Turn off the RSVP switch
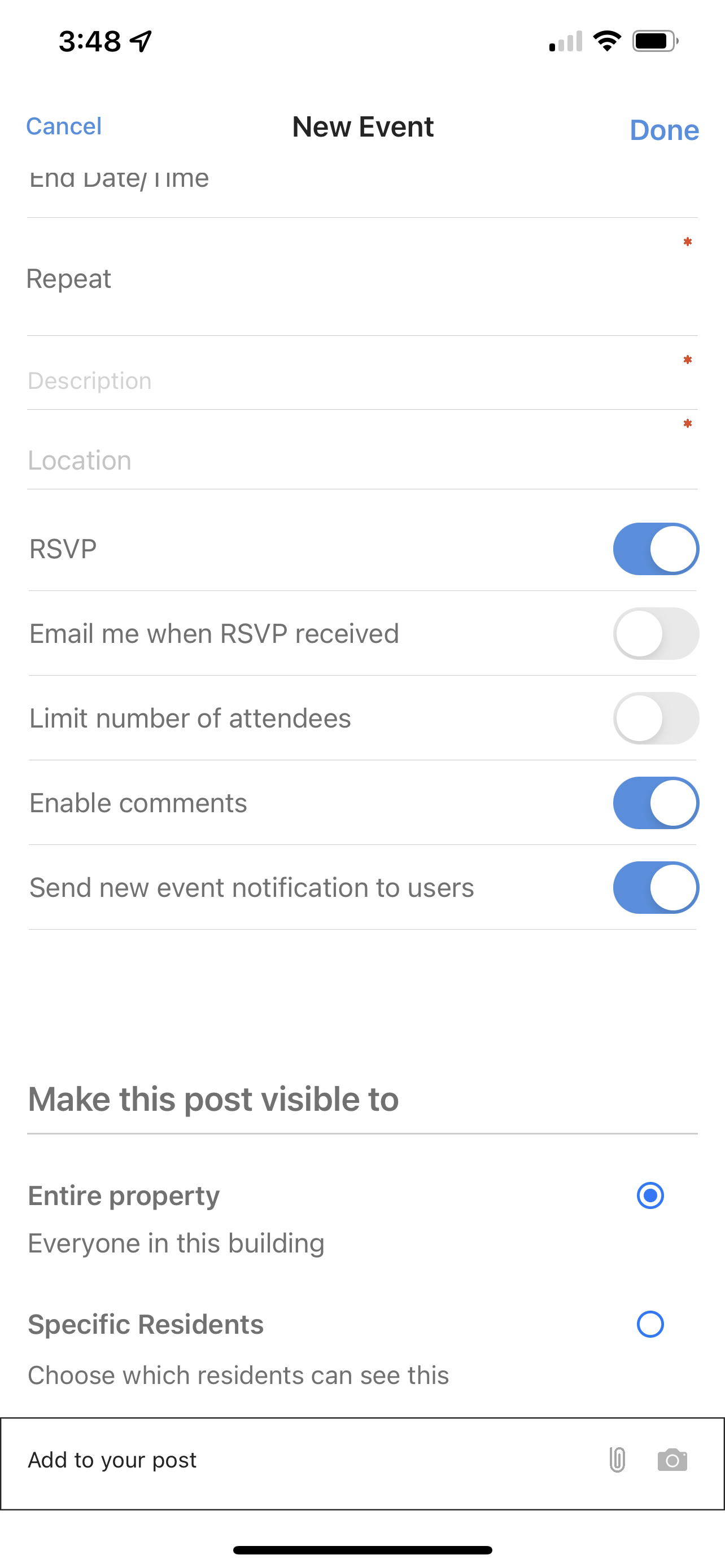Screen dimensions: 725x1568 [655, 549]
